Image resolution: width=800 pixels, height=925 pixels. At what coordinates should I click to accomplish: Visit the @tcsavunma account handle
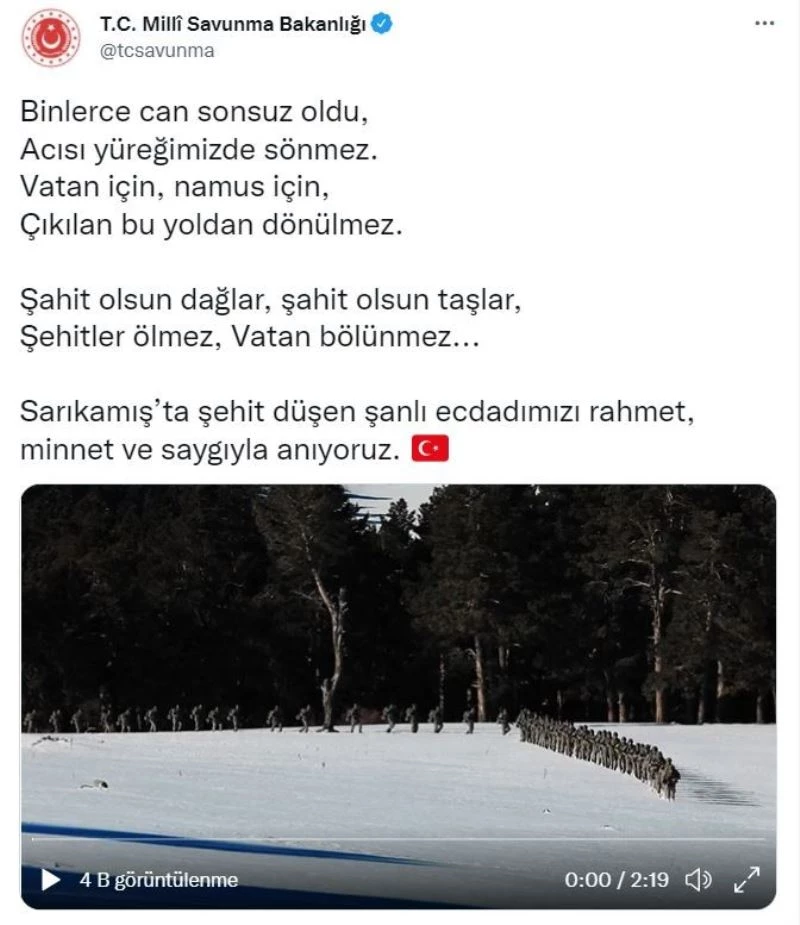pos(156,51)
